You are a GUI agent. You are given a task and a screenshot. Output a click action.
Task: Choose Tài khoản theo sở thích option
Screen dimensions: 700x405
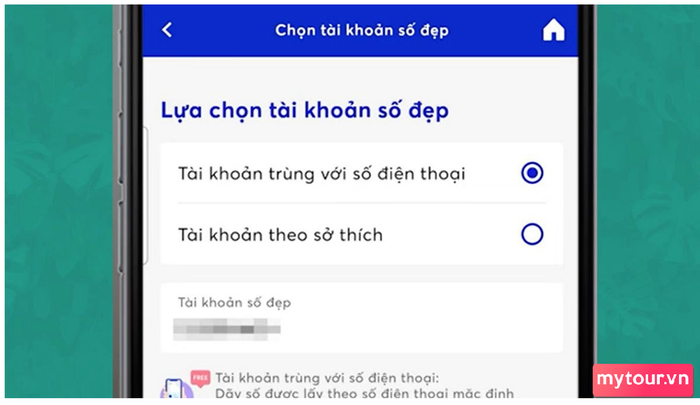click(532, 235)
